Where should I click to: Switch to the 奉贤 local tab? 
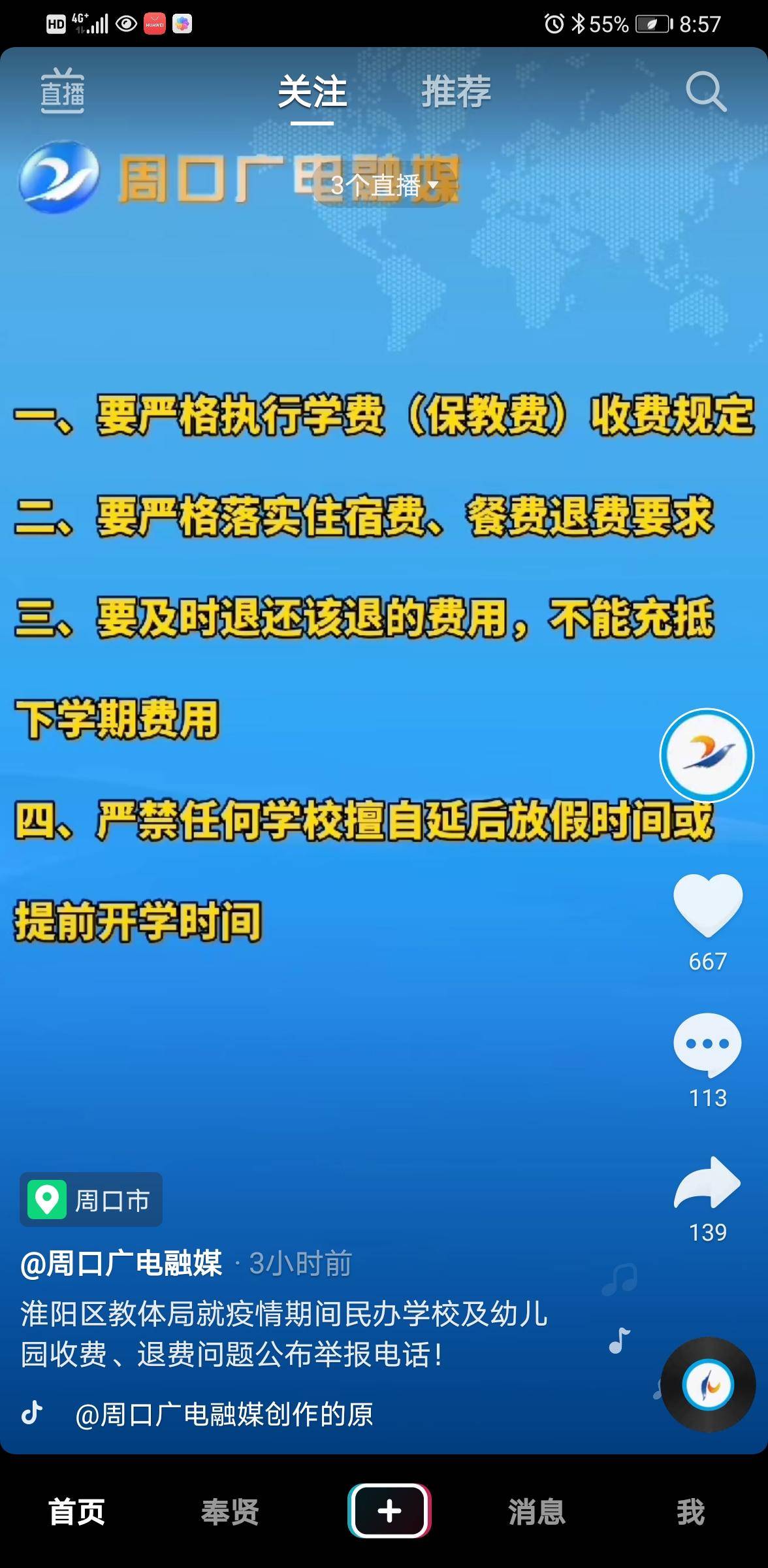(230, 1511)
